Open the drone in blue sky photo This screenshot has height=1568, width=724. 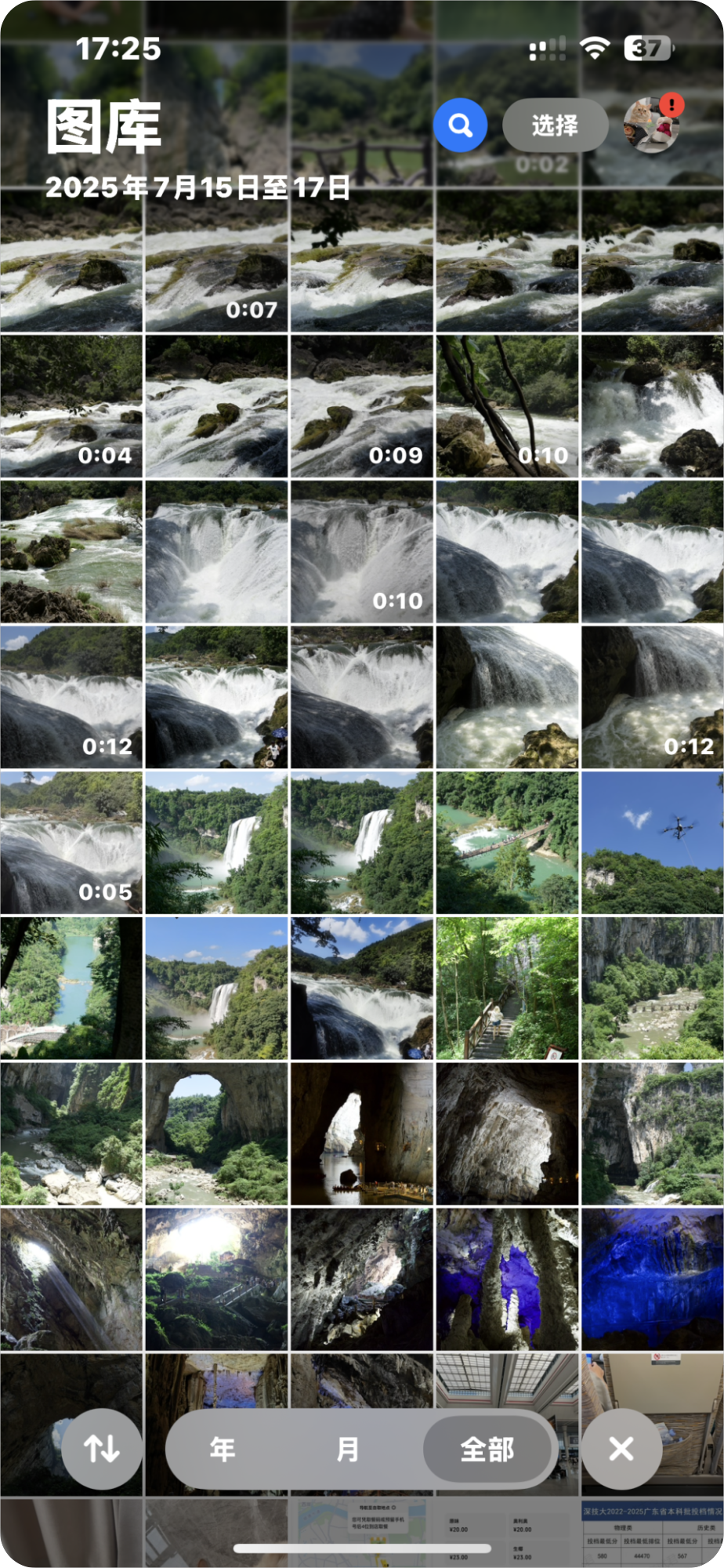point(652,843)
